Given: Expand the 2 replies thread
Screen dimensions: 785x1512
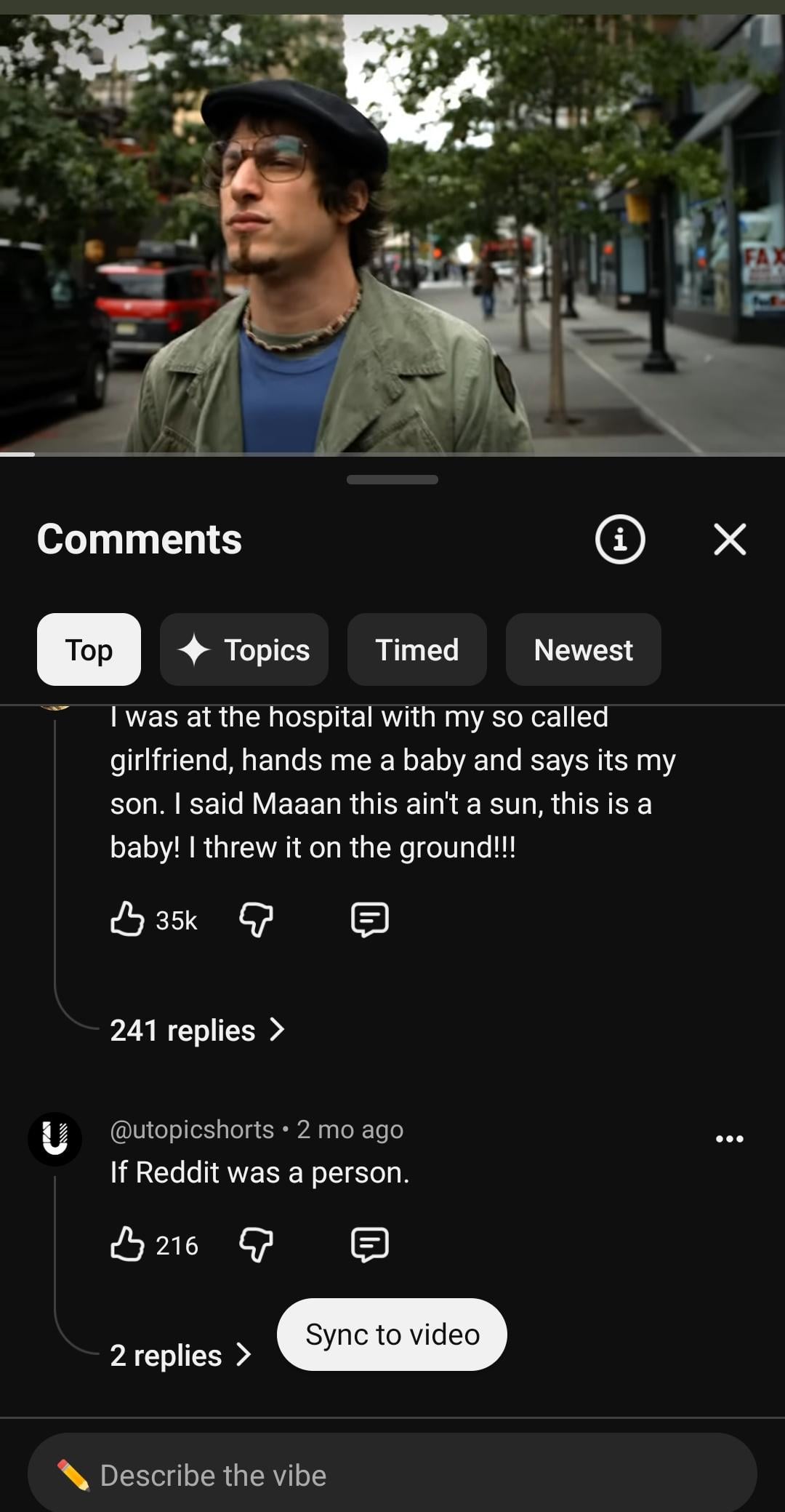Looking at the screenshot, I should 180,1355.
